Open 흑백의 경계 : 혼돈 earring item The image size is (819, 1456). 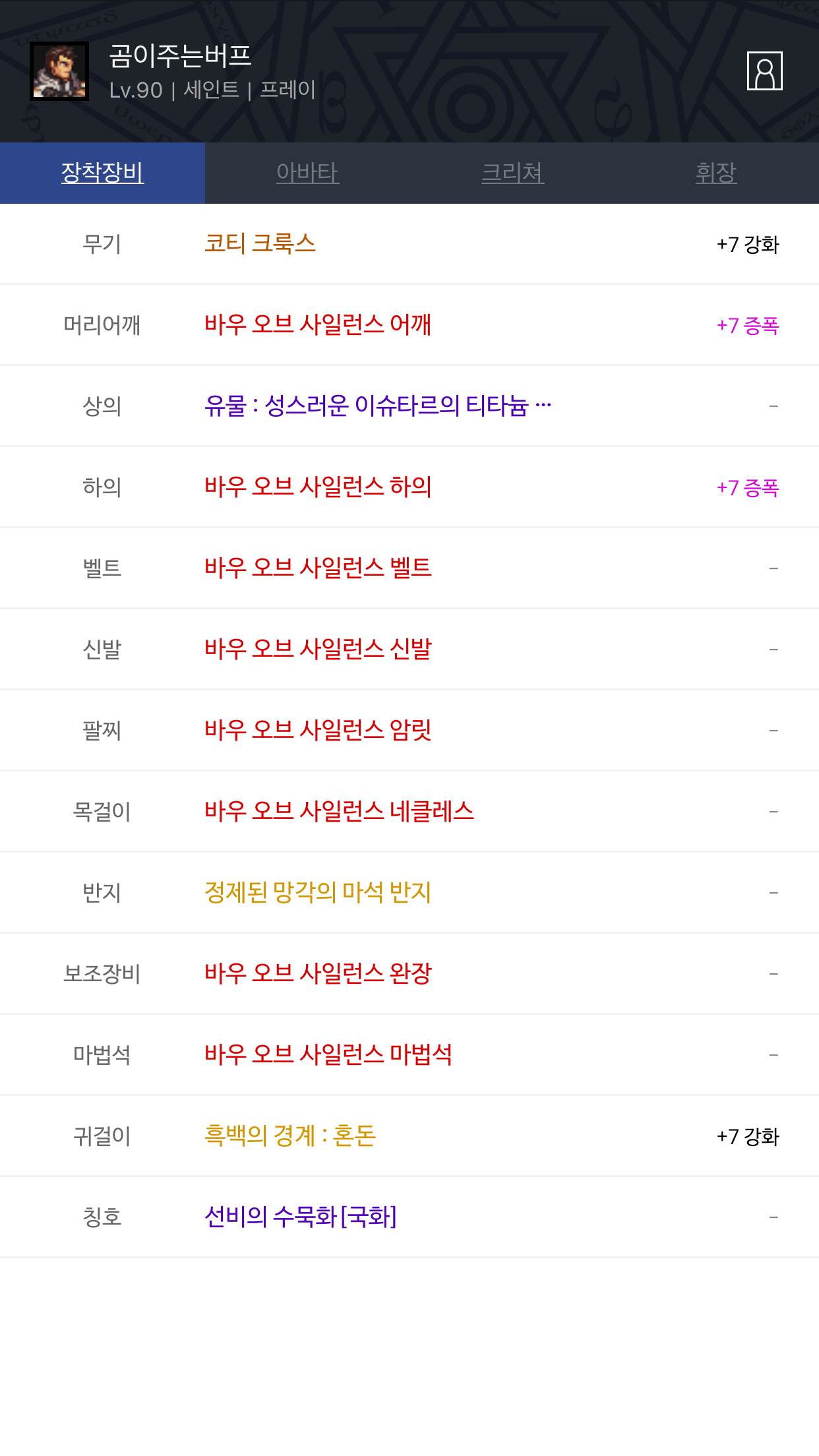(290, 1136)
